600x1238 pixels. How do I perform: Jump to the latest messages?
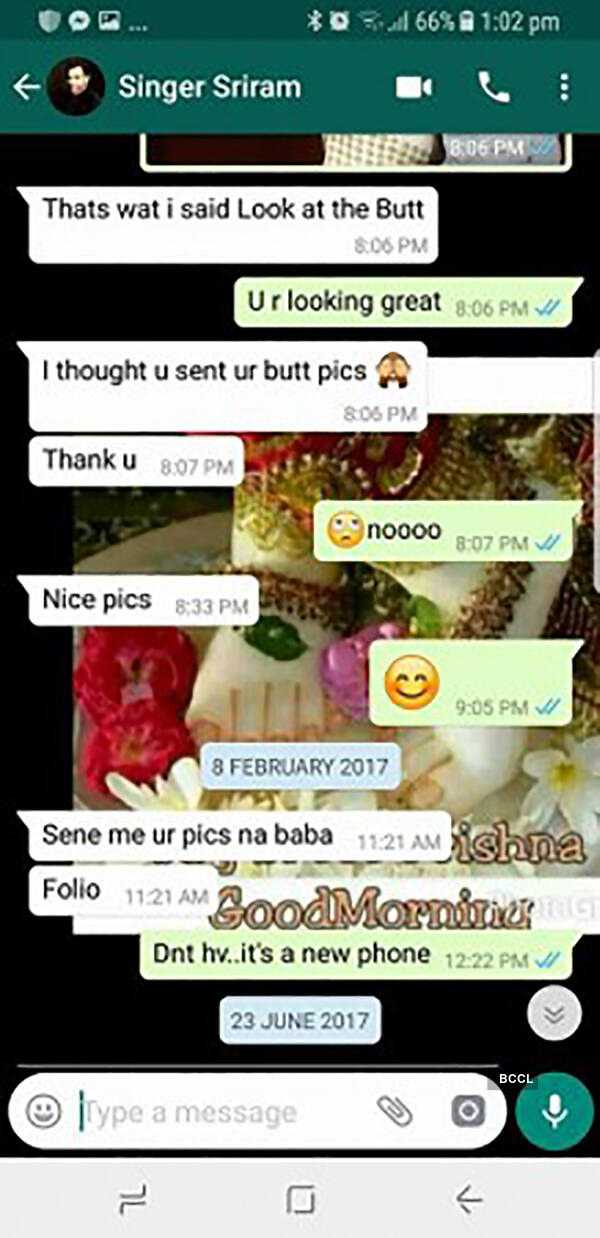(x=554, y=1014)
